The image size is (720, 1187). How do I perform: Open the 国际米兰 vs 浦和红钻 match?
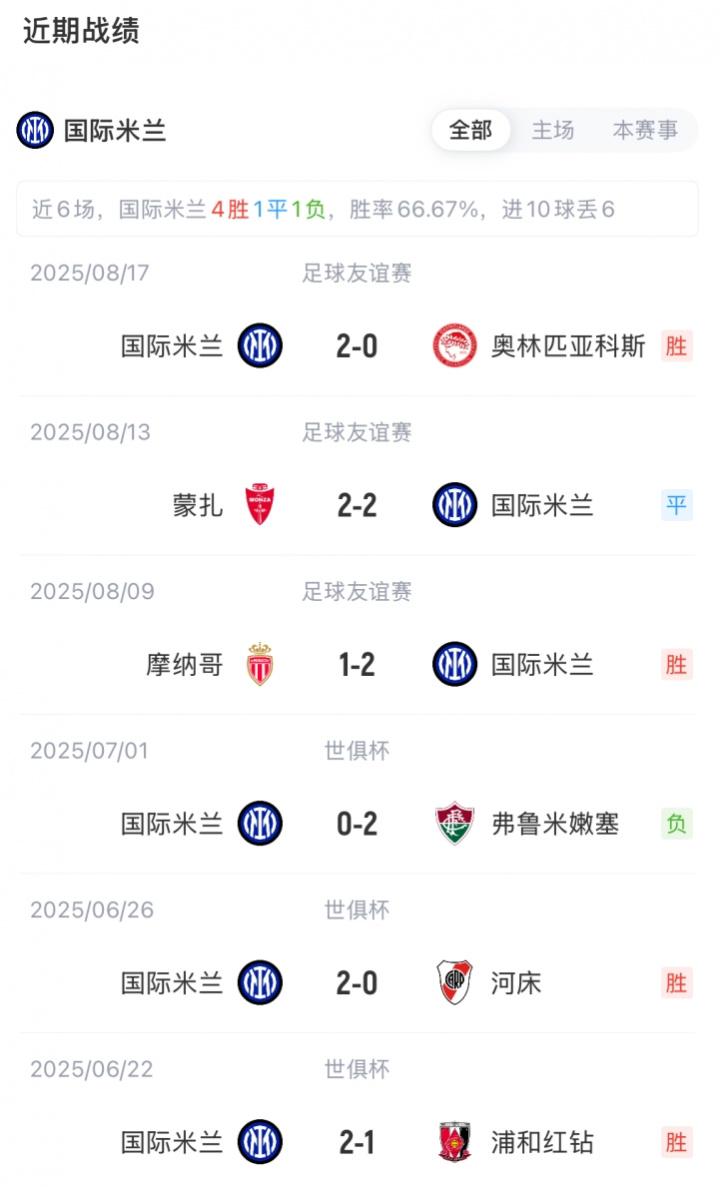tap(357, 1141)
